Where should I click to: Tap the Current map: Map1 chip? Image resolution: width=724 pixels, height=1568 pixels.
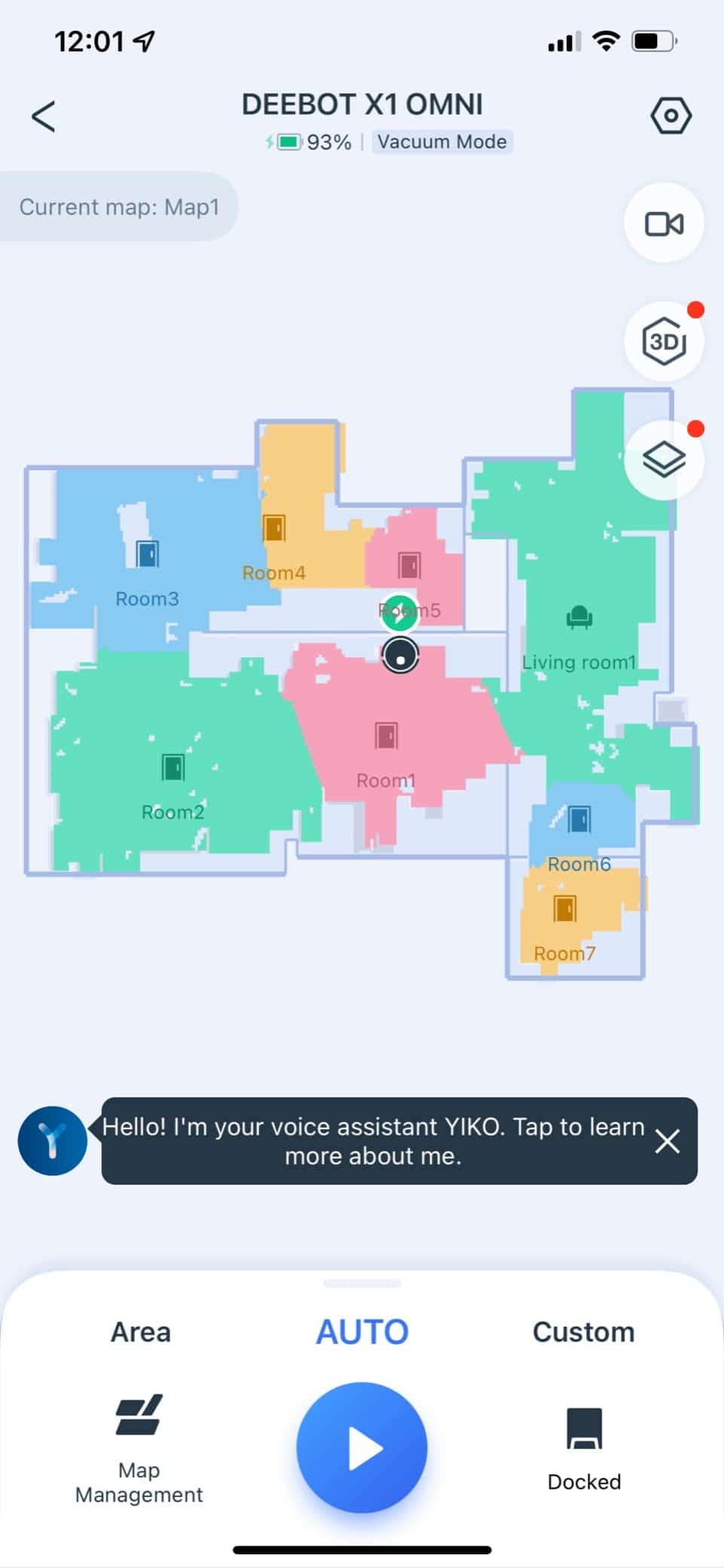tap(119, 207)
